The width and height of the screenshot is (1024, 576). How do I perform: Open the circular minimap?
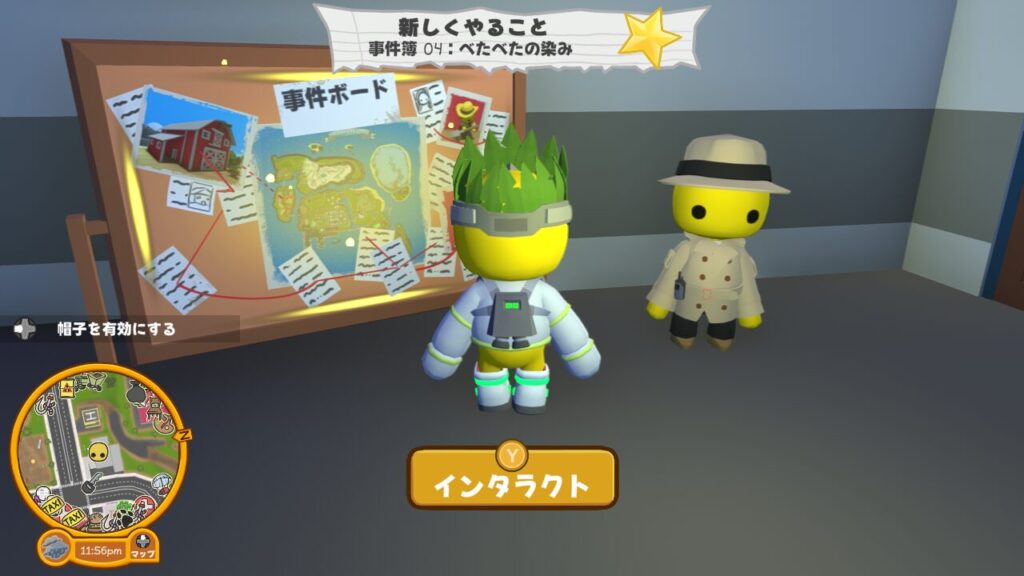pyautogui.click(x=97, y=450)
